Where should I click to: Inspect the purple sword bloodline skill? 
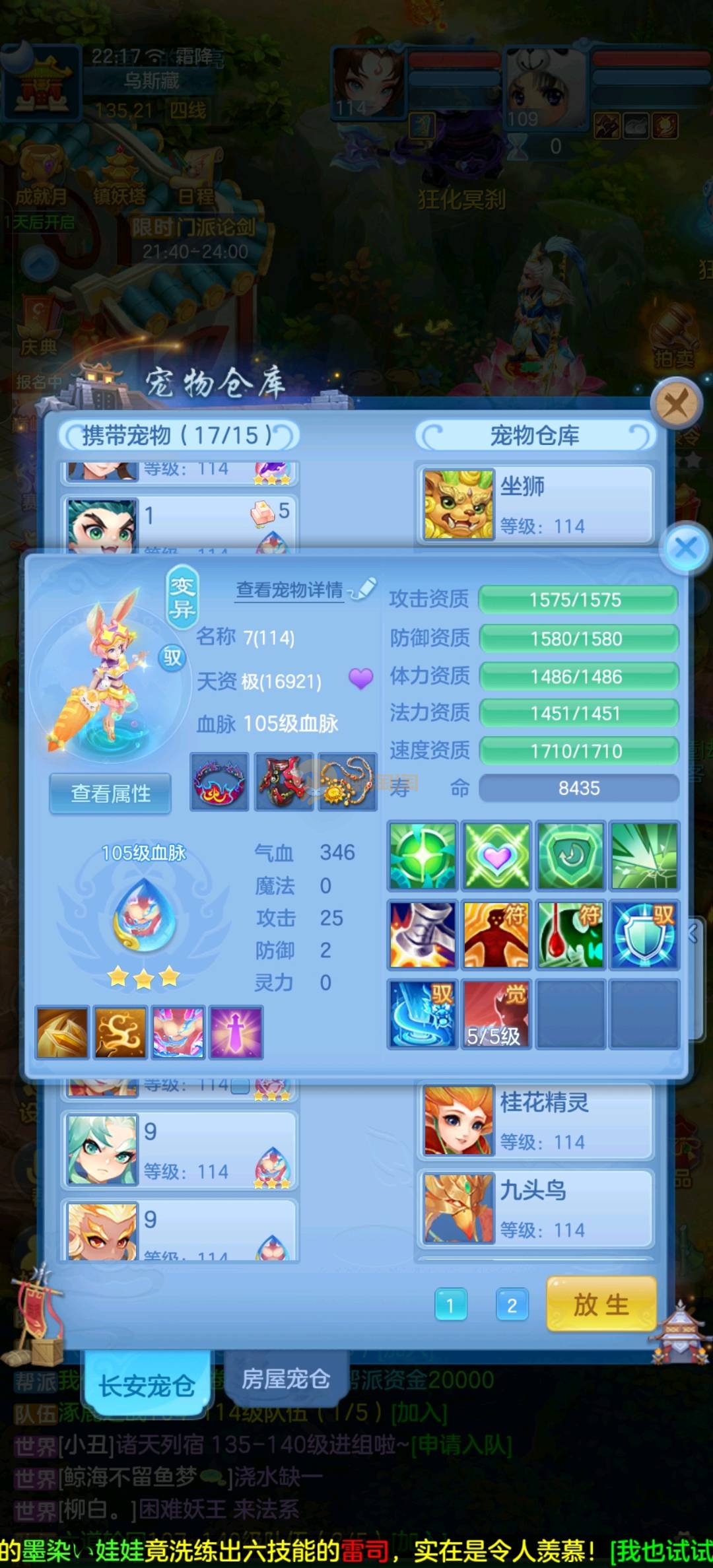tap(236, 1033)
